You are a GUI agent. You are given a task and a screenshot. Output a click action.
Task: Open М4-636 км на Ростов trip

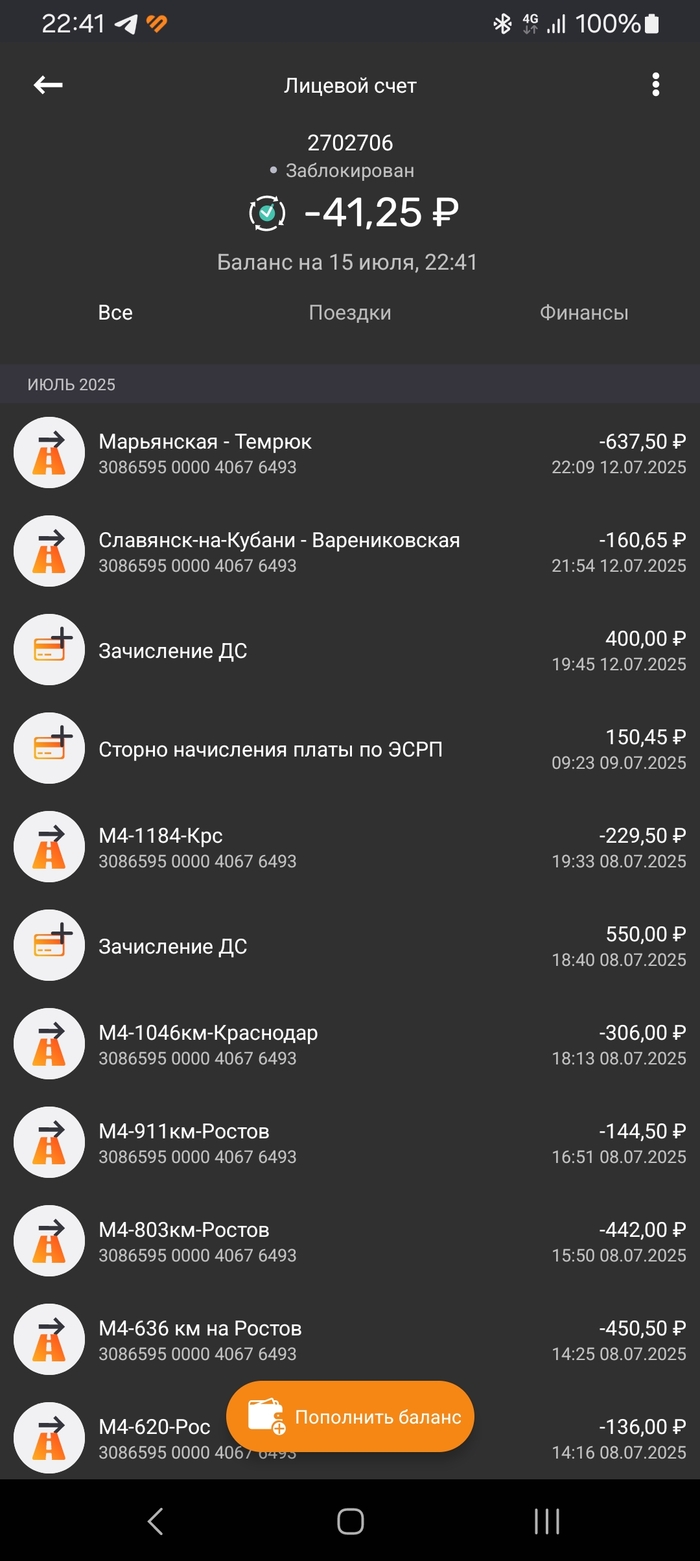[x=350, y=1340]
